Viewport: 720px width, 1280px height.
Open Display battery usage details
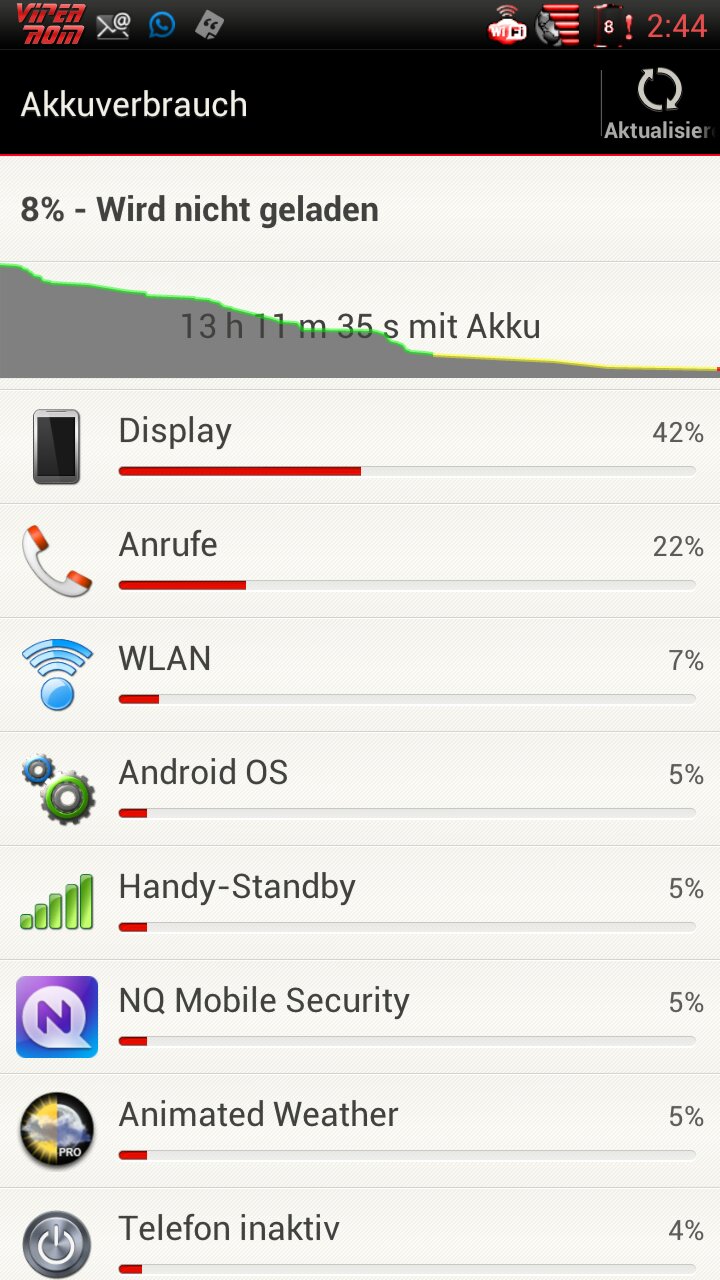click(360, 447)
